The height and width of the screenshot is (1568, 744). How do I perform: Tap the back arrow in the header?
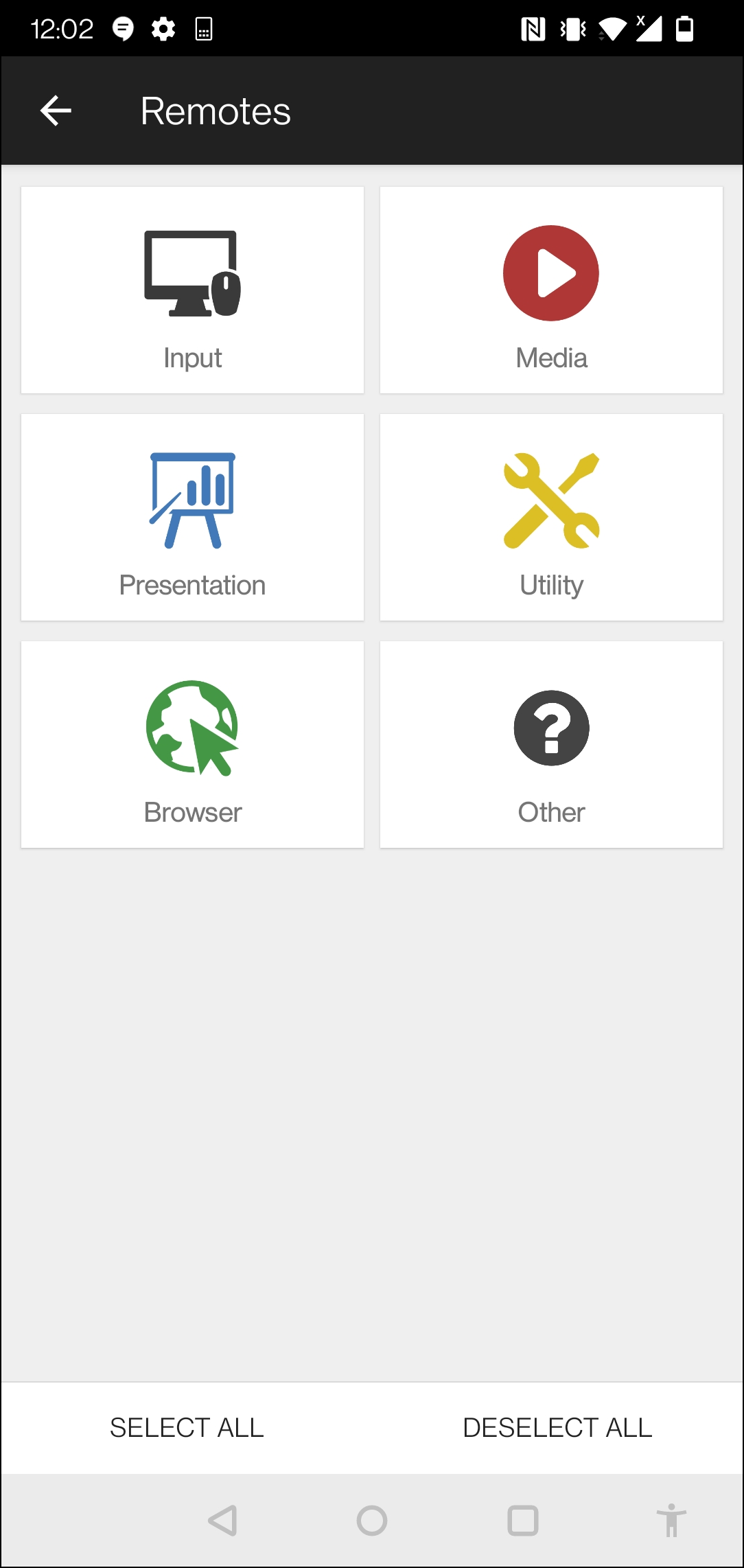[x=54, y=111]
